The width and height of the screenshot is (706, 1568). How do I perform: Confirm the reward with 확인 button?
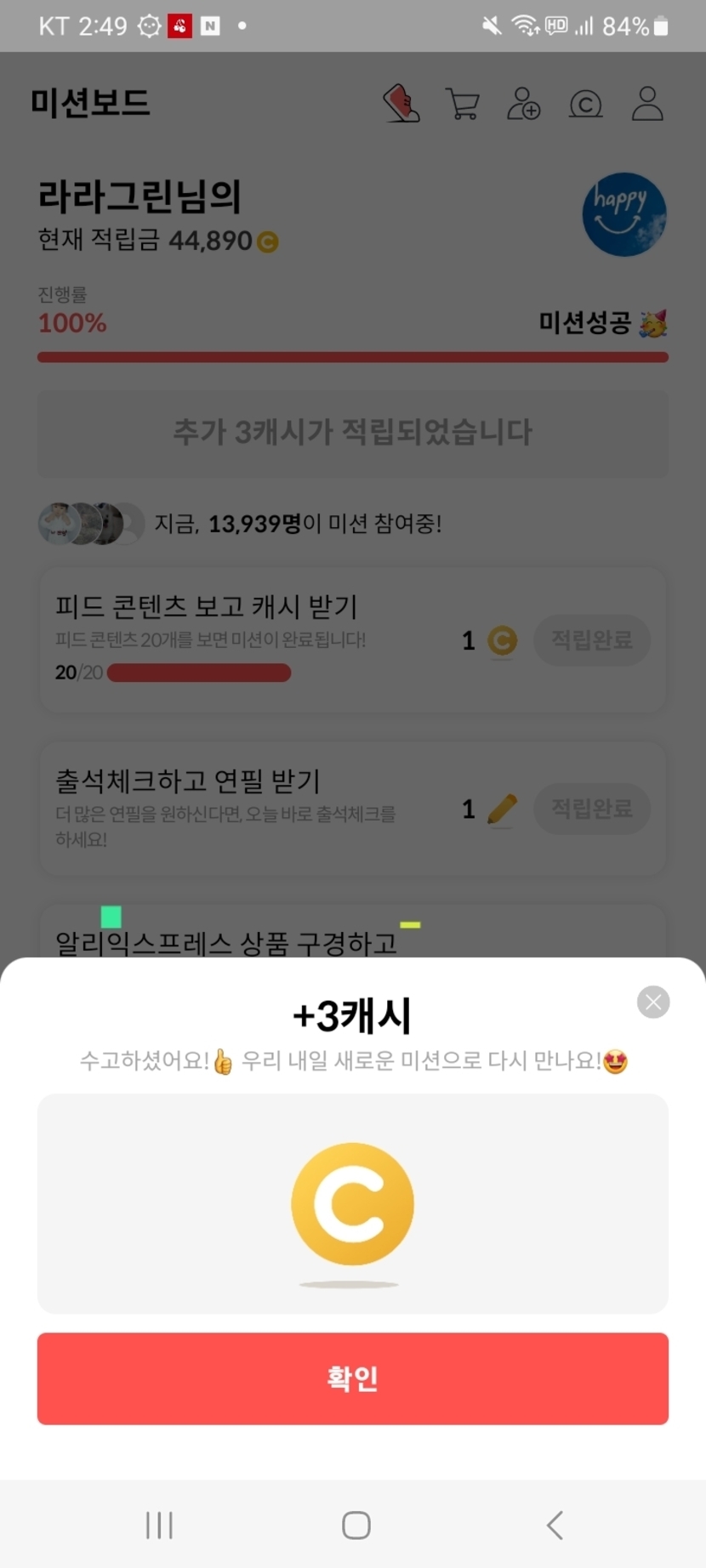[352, 1378]
